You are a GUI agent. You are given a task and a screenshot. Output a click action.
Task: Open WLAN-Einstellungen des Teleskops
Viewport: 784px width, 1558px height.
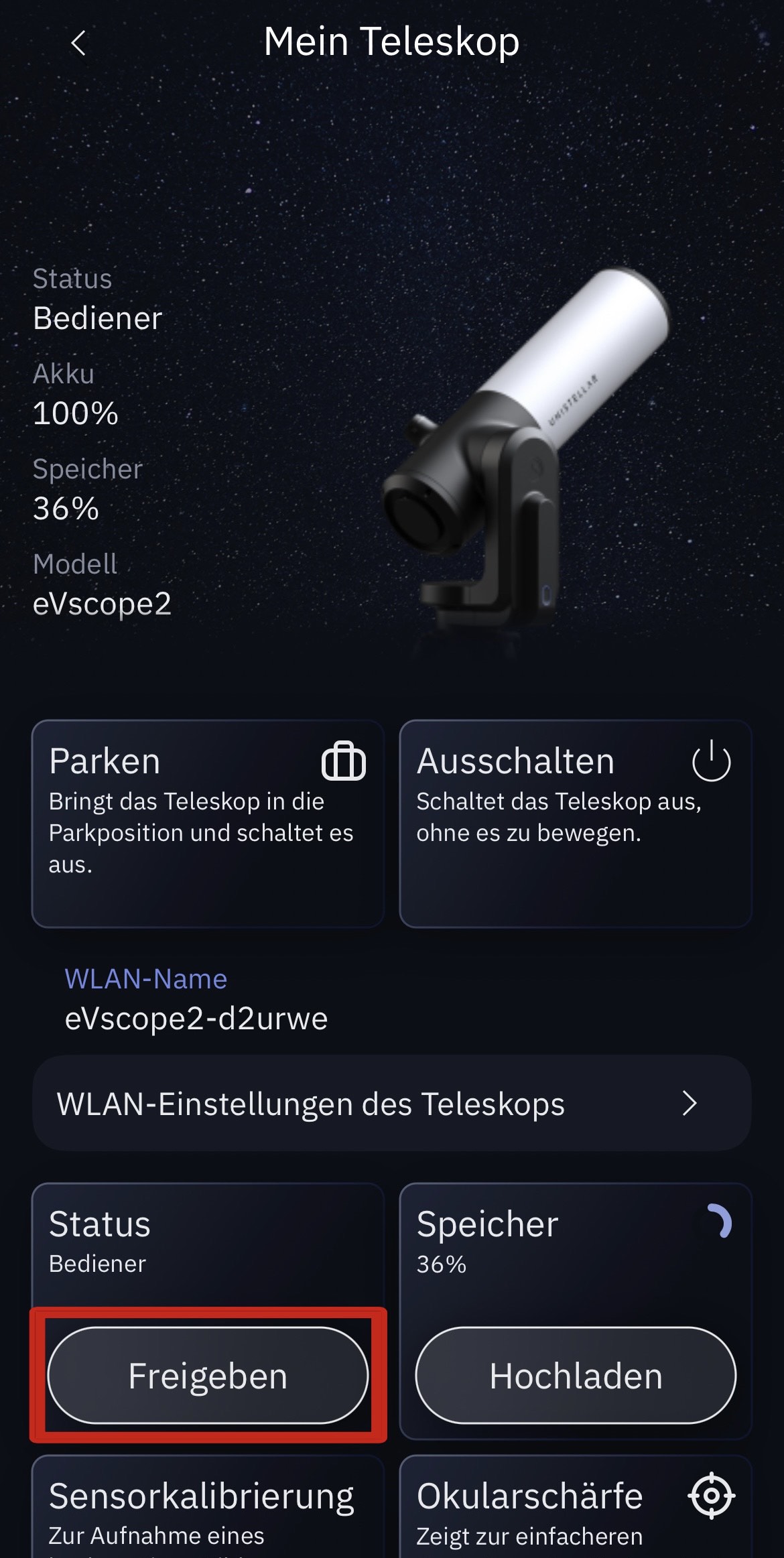tap(391, 1104)
